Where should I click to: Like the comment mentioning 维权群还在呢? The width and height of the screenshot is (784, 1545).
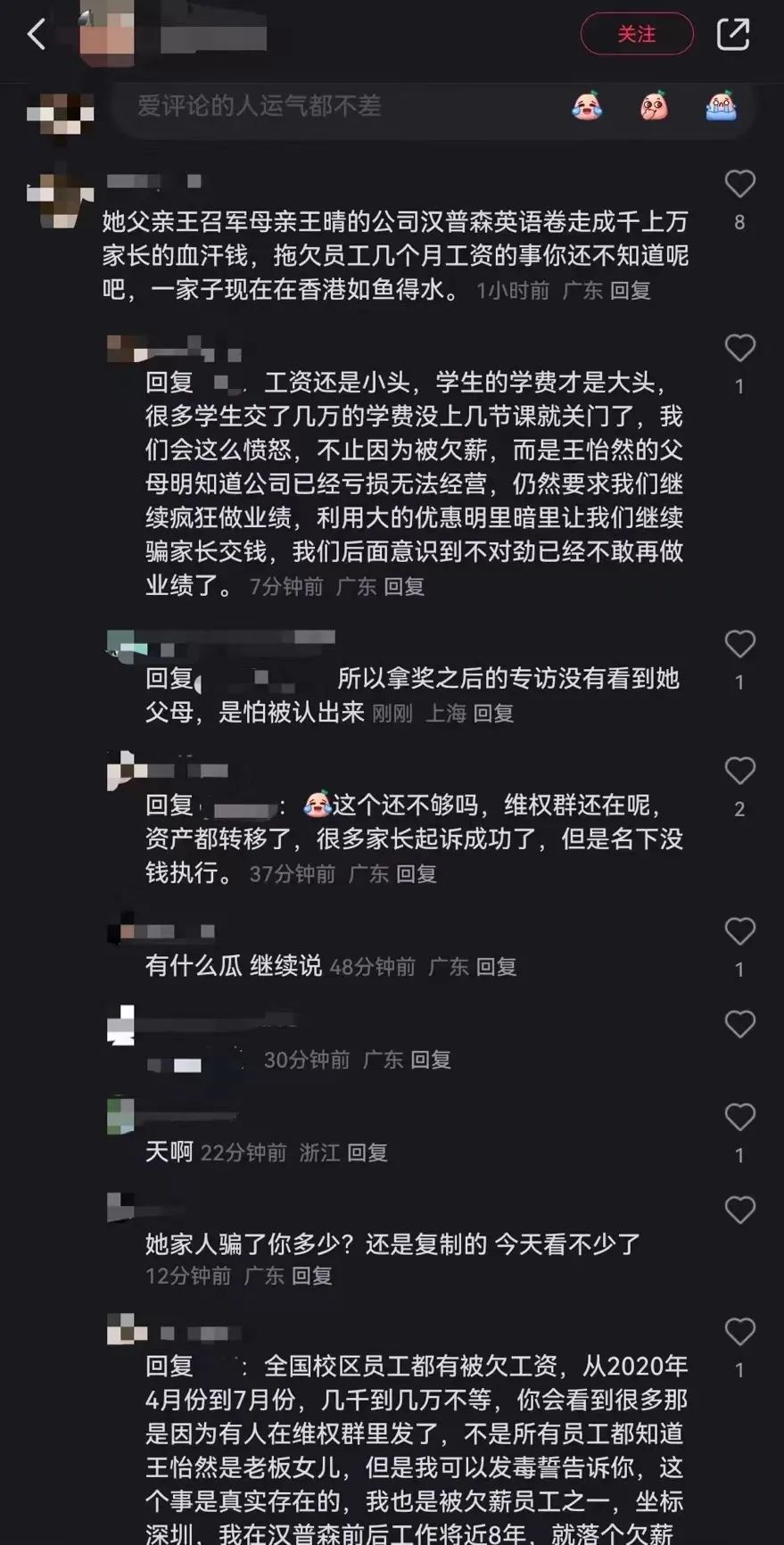739,770
